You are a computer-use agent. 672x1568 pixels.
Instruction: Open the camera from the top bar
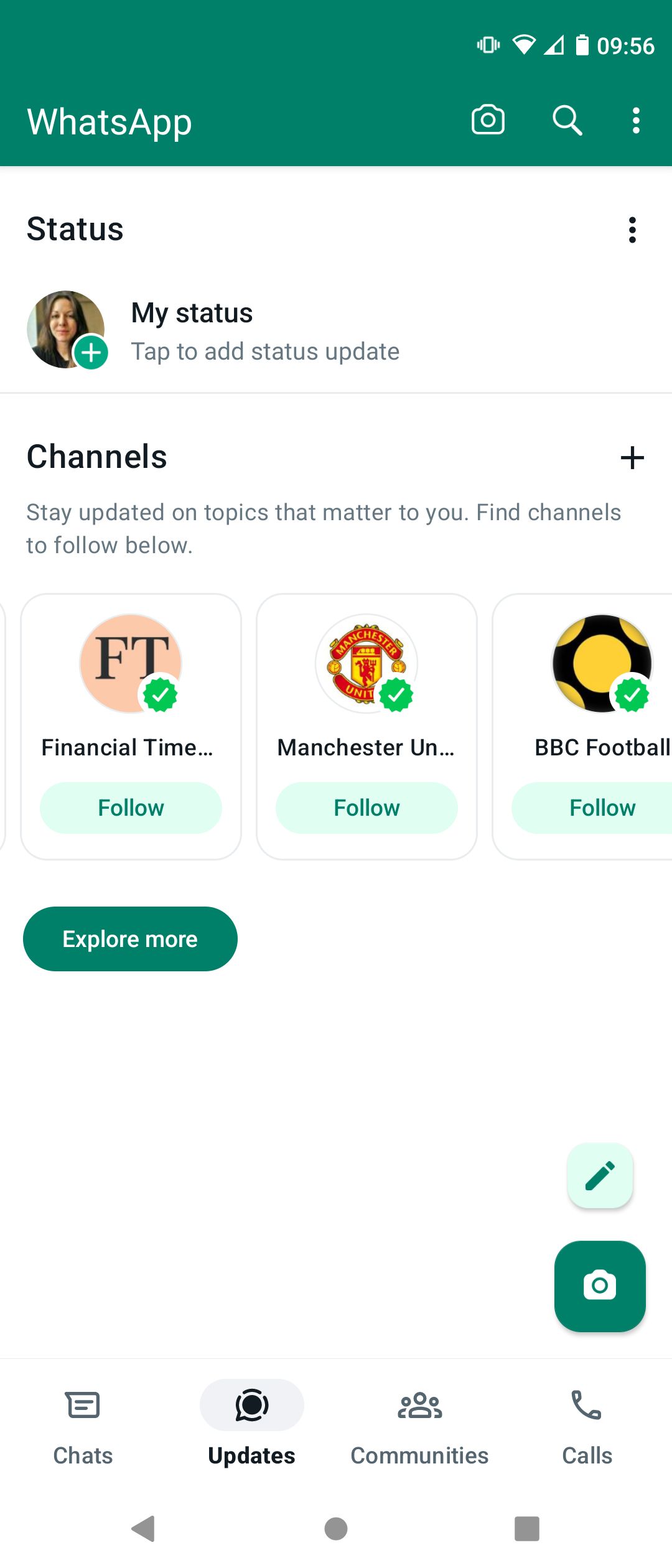point(488,120)
